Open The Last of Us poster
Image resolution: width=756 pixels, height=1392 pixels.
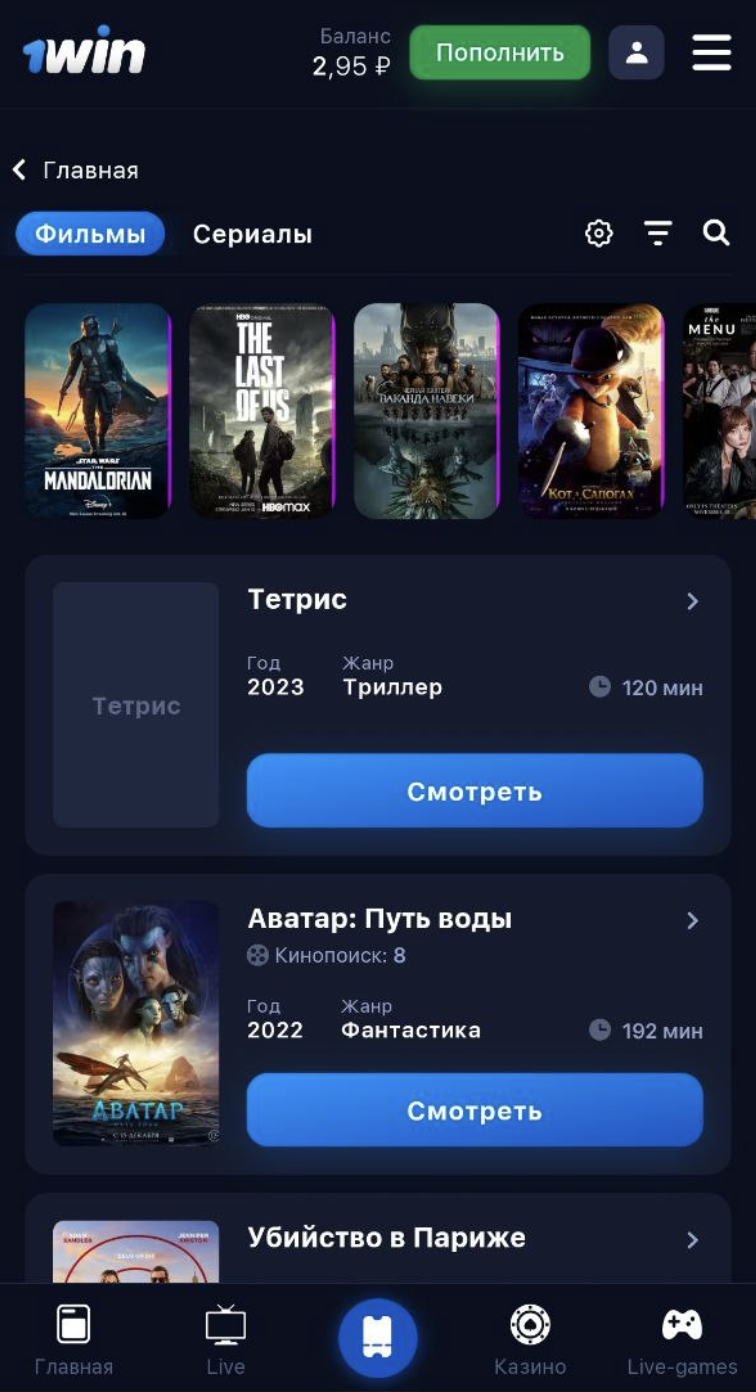pos(261,411)
